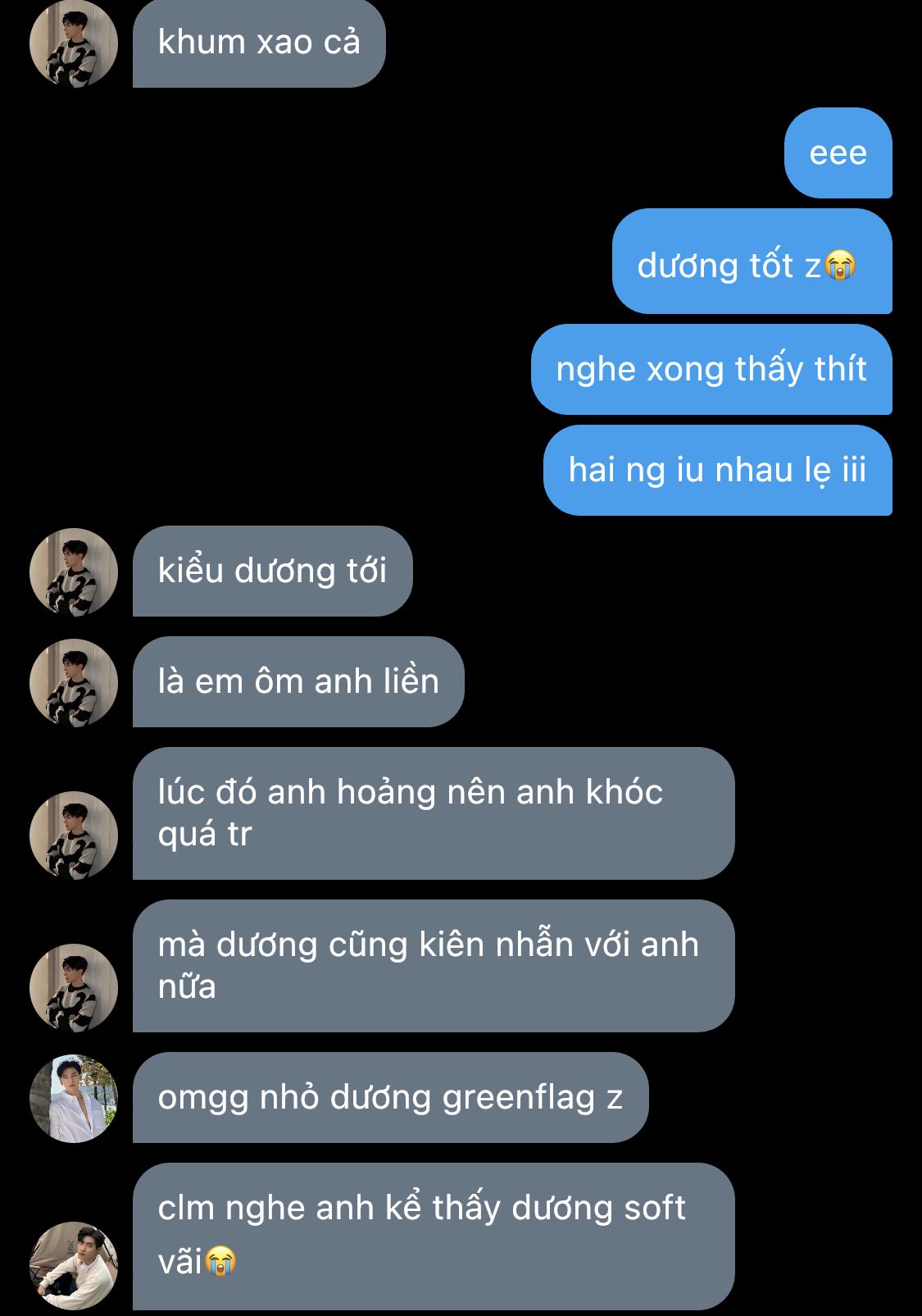The height and width of the screenshot is (1316, 922).
Task: Open profile picture beside "là em ôm anh liền"
Action: 74,682
